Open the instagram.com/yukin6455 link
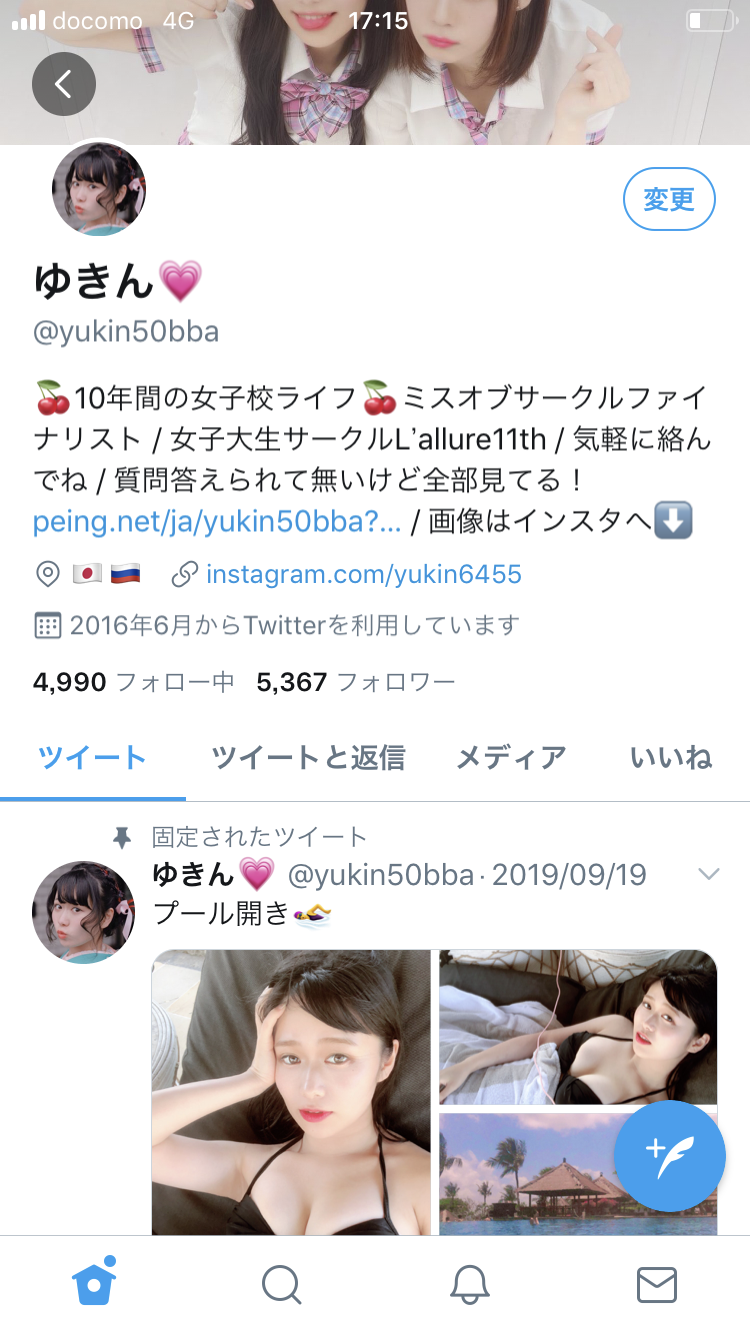 pos(363,574)
